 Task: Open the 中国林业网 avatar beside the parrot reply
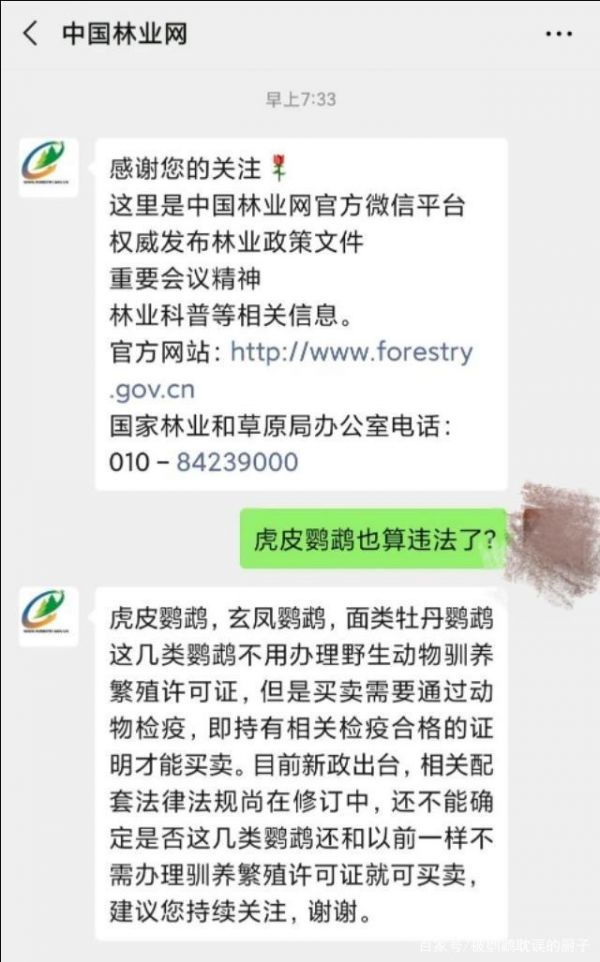[x=48, y=616]
